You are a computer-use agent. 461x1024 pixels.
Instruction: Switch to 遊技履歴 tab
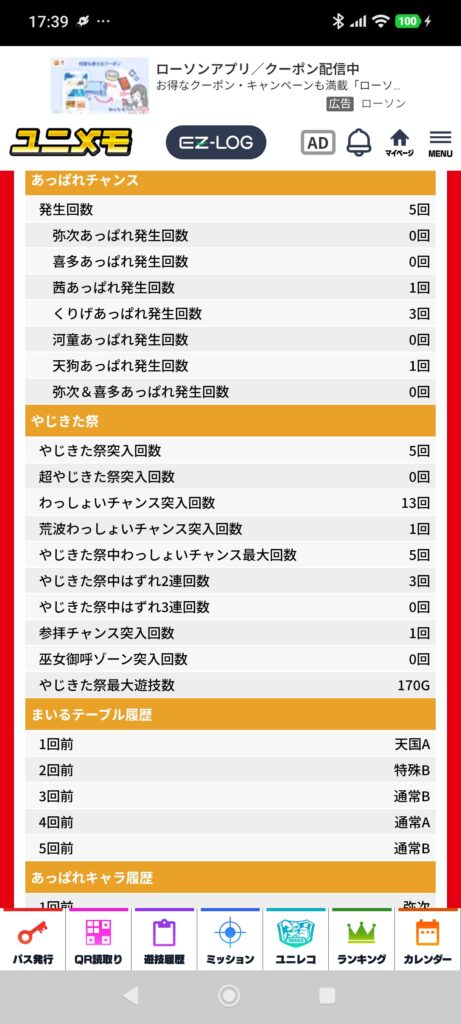coord(165,940)
